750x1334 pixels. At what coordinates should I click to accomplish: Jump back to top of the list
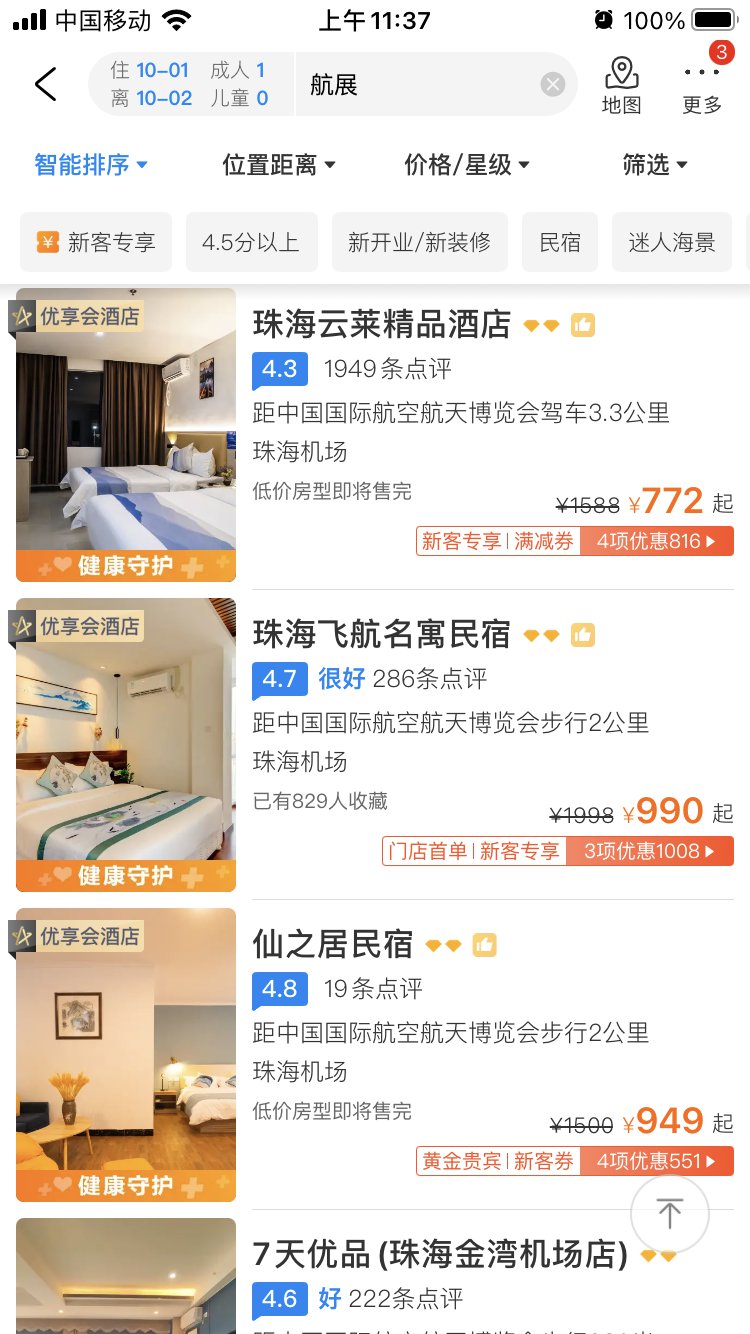coord(669,1213)
